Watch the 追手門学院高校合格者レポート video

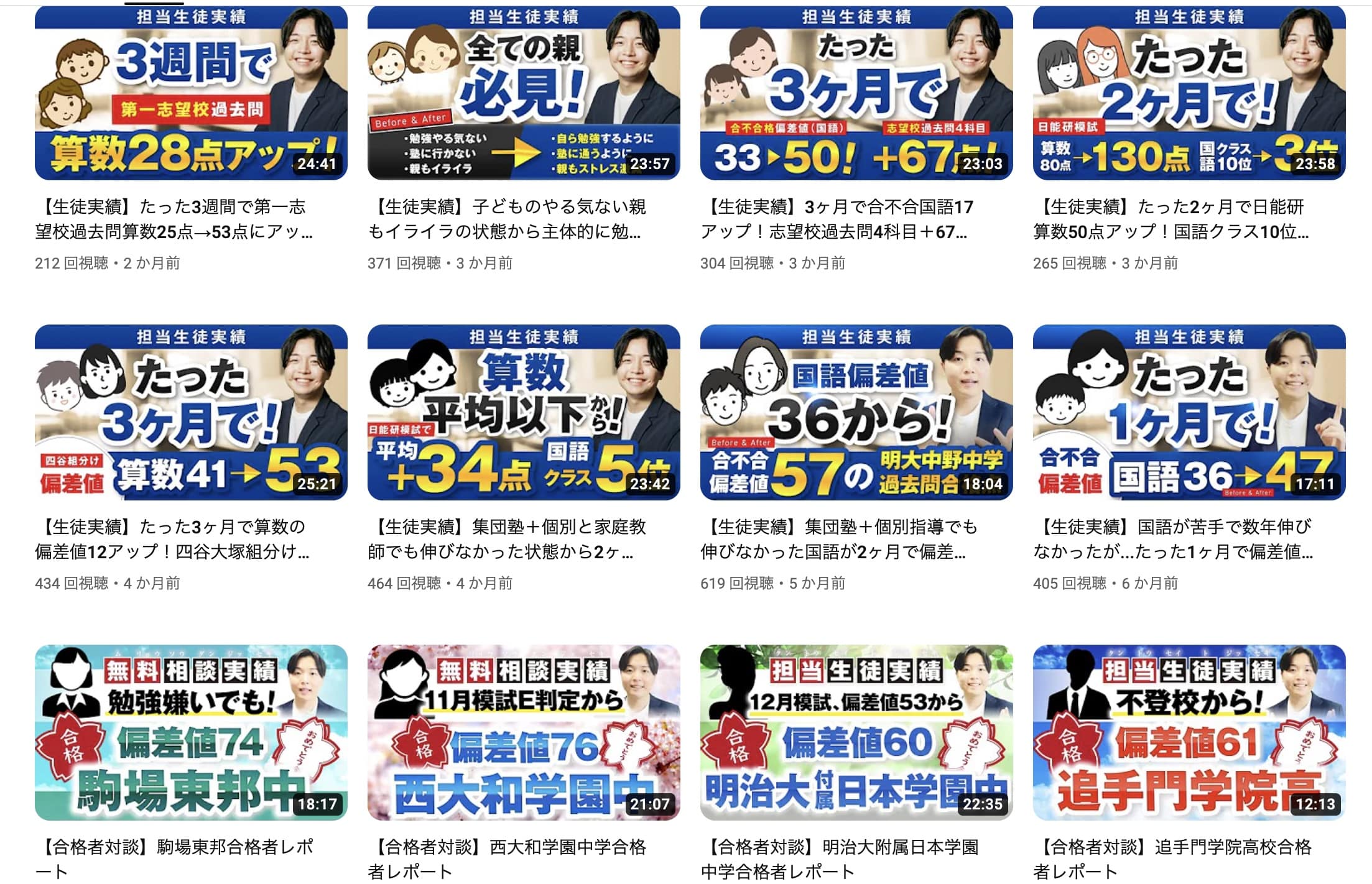[1189, 732]
